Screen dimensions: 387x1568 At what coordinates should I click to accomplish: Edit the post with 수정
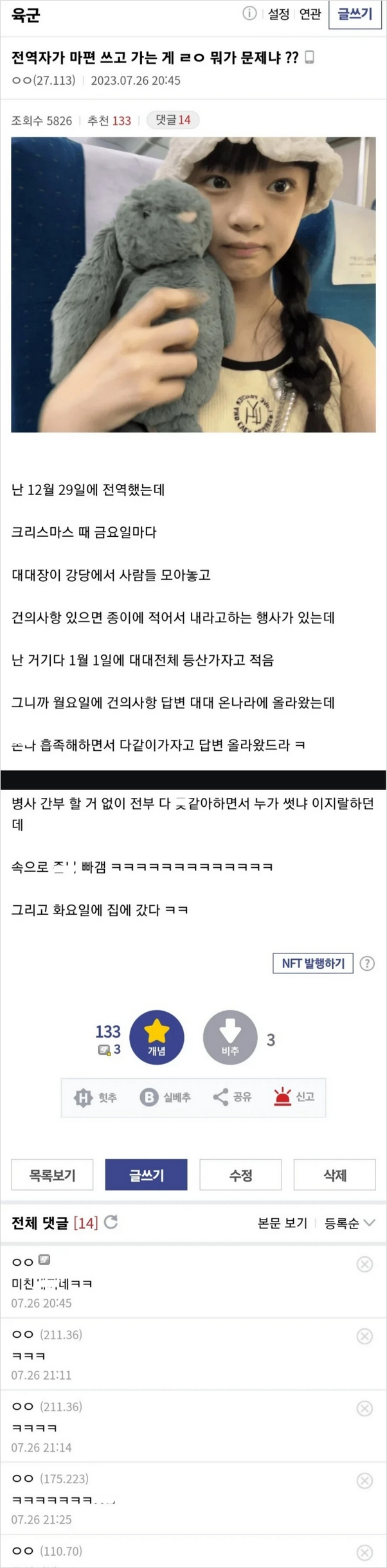[x=240, y=1175]
